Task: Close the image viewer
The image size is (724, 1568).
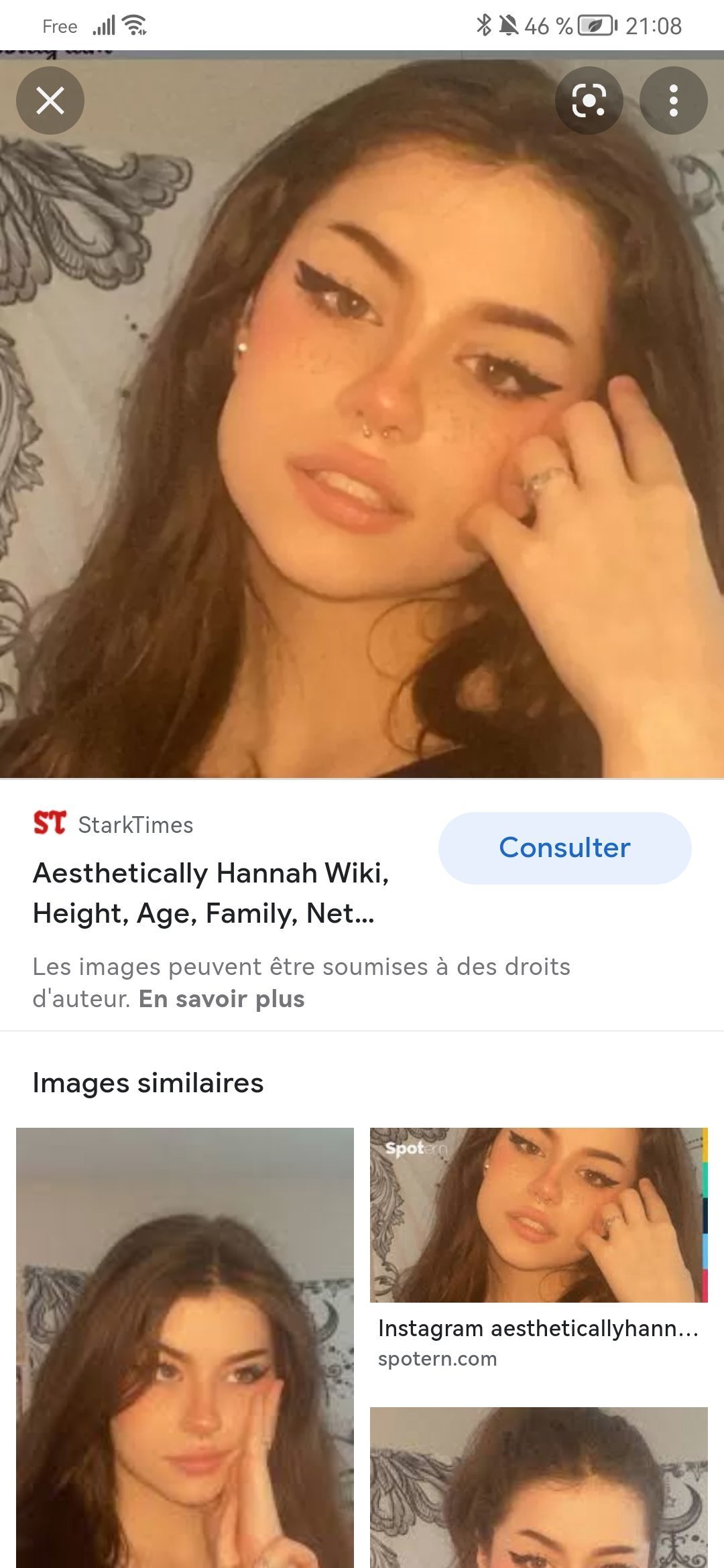Action: pyautogui.click(x=50, y=101)
